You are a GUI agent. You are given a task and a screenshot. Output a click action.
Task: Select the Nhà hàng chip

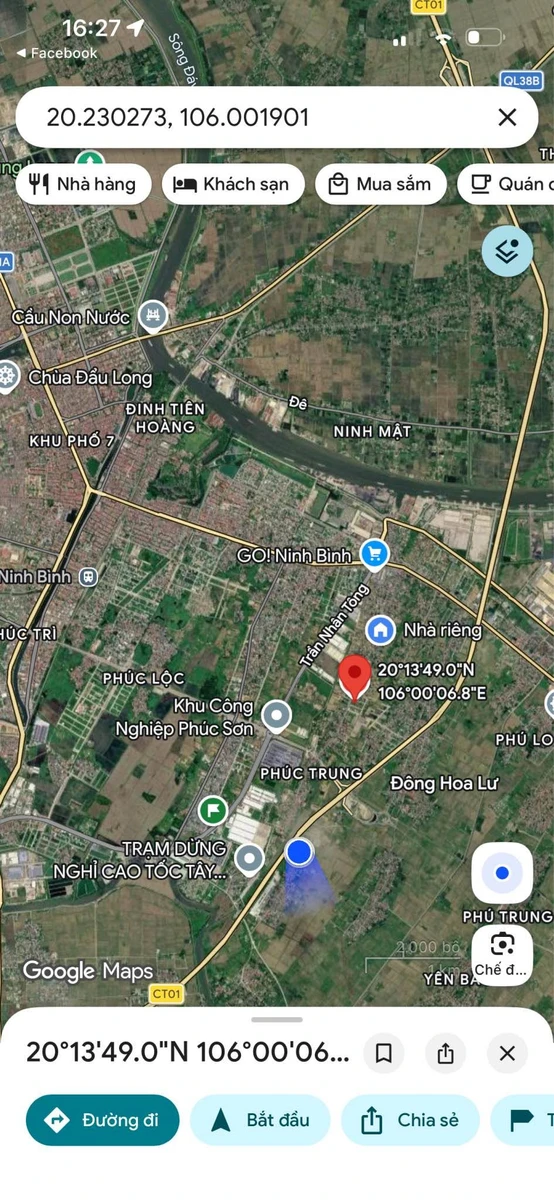pos(83,184)
